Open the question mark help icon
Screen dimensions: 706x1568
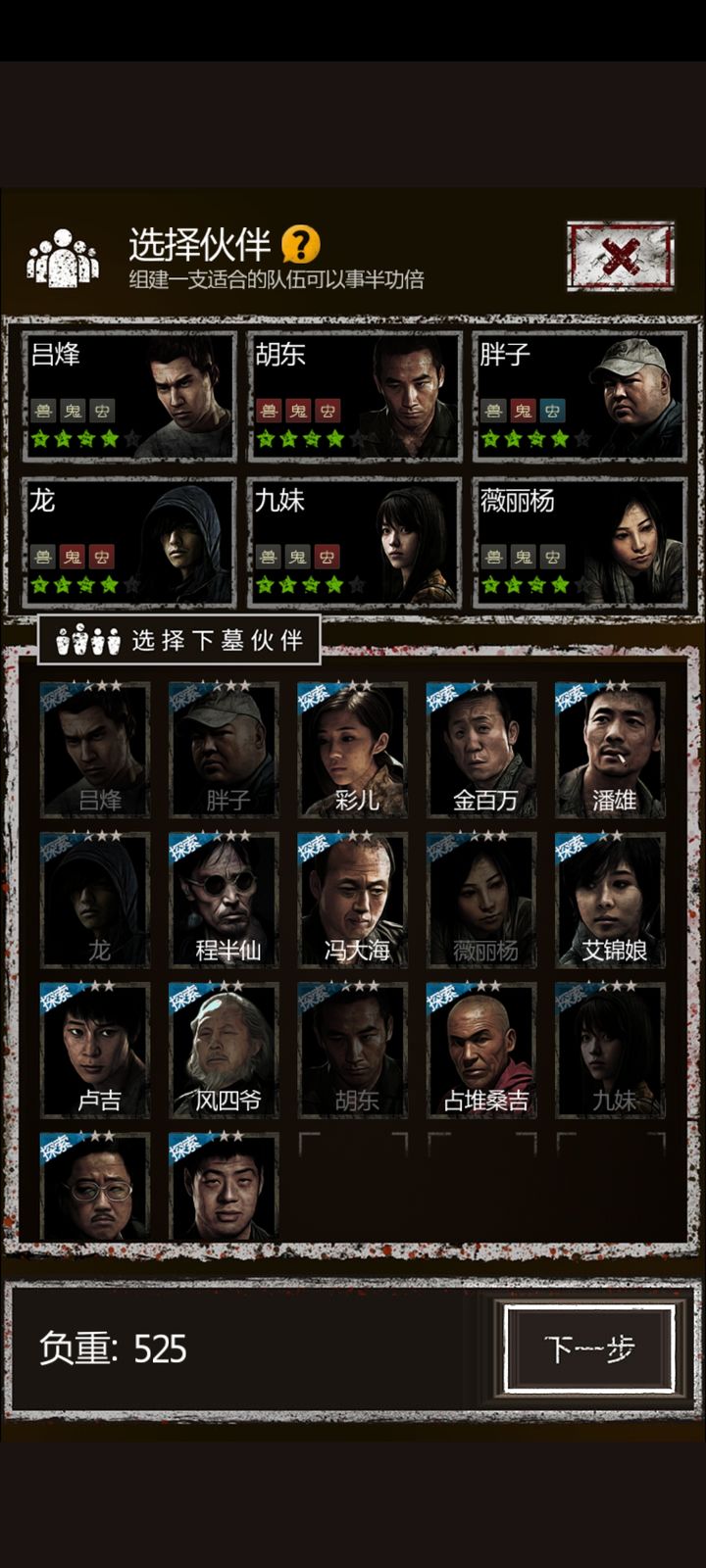coord(300,245)
